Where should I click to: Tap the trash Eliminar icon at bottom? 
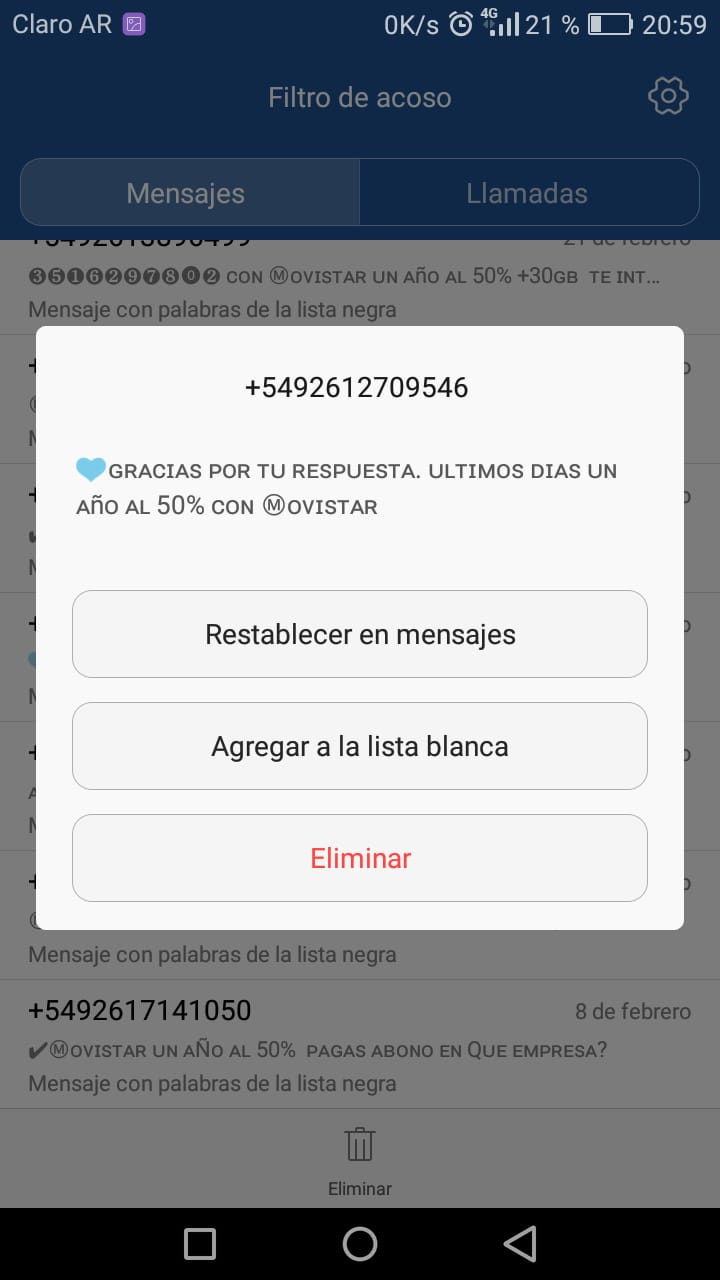pos(360,1160)
